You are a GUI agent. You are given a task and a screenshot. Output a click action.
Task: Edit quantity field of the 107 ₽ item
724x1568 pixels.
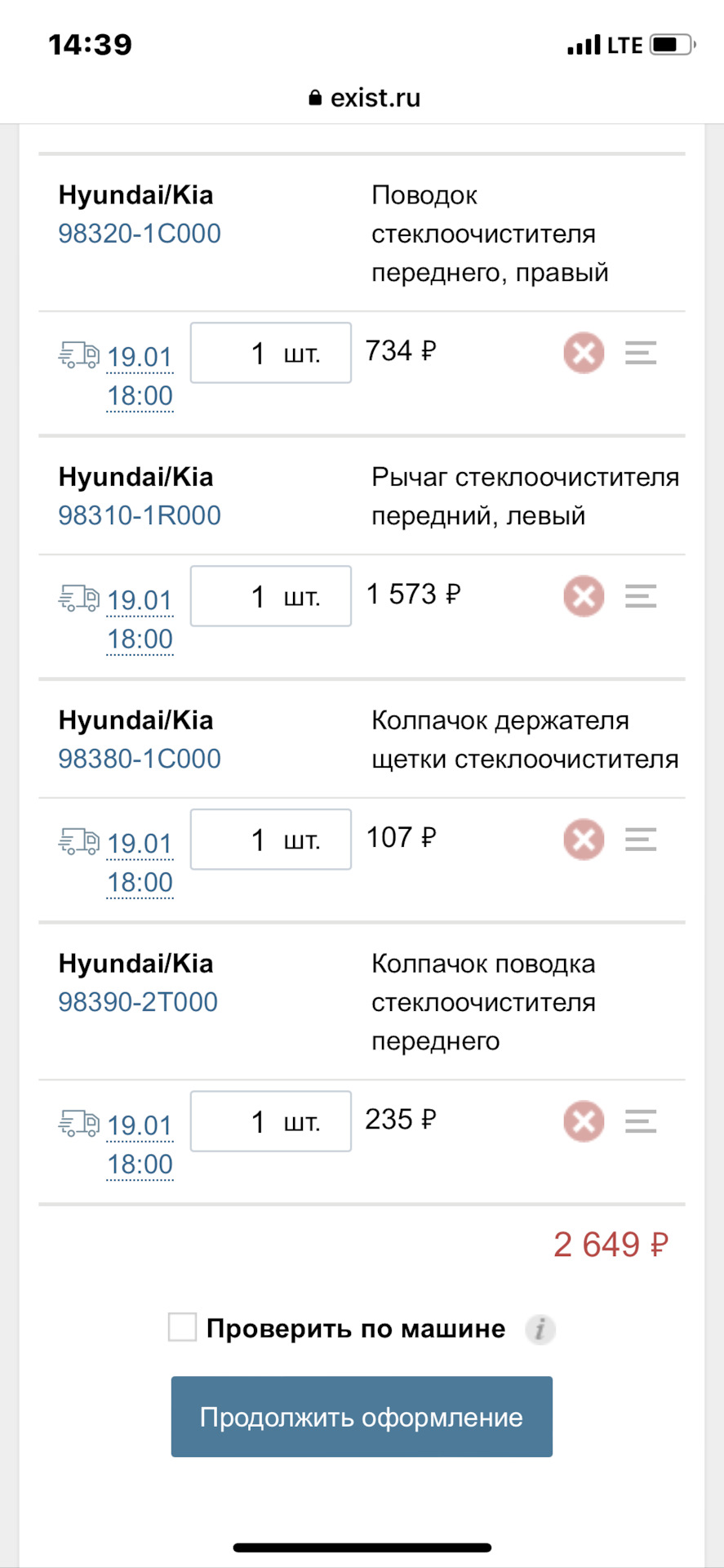click(271, 840)
